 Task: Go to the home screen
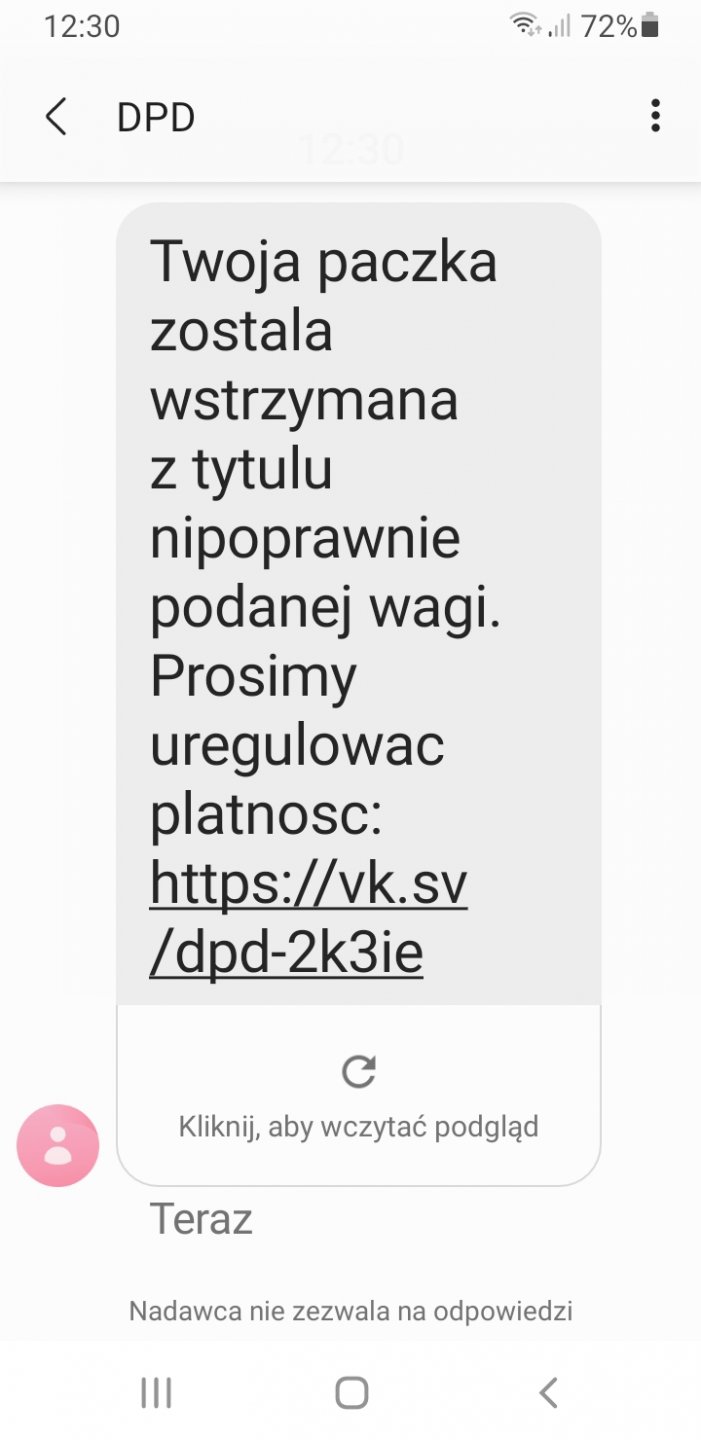click(351, 1392)
